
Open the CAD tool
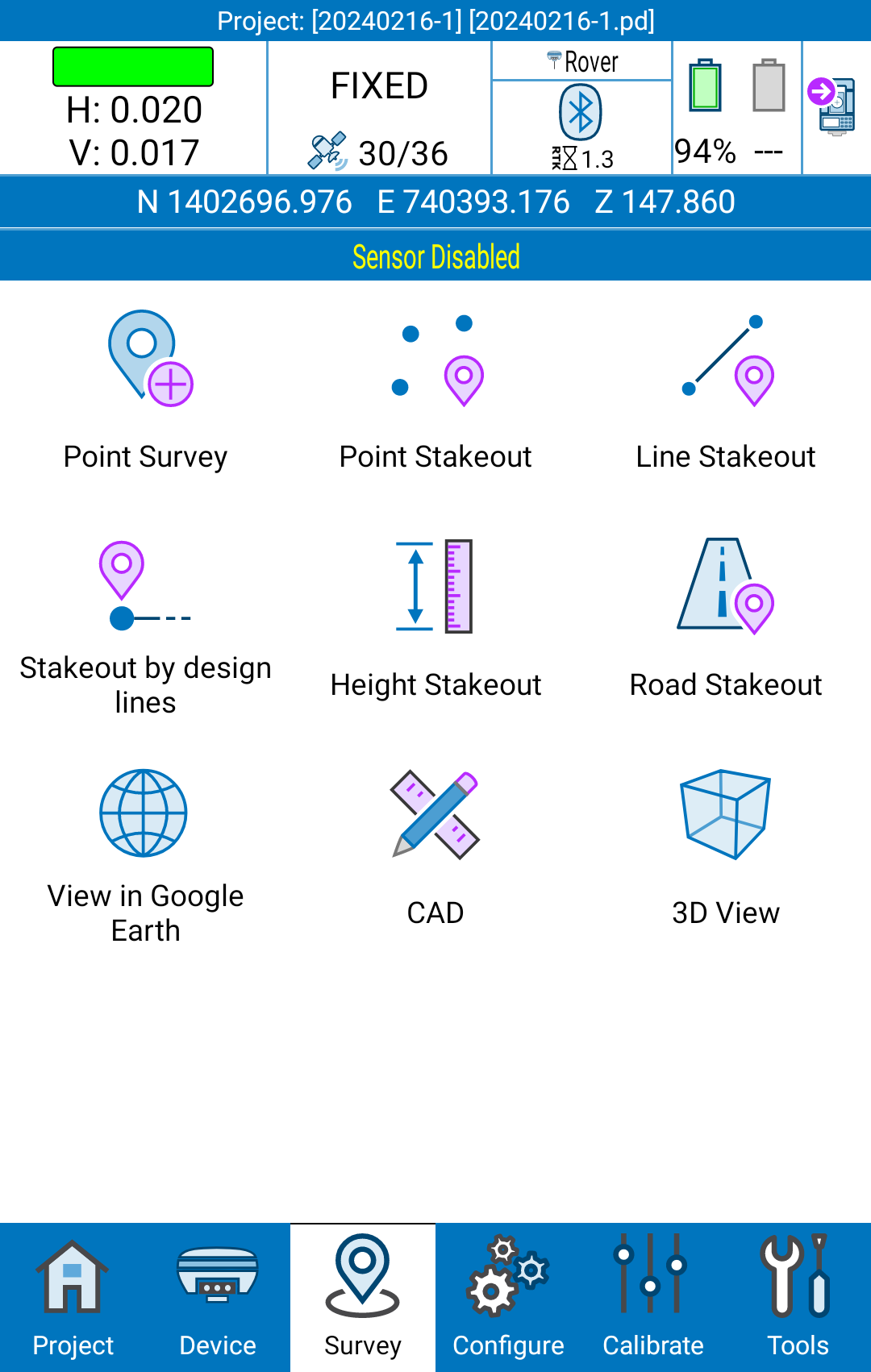tap(435, 846)
